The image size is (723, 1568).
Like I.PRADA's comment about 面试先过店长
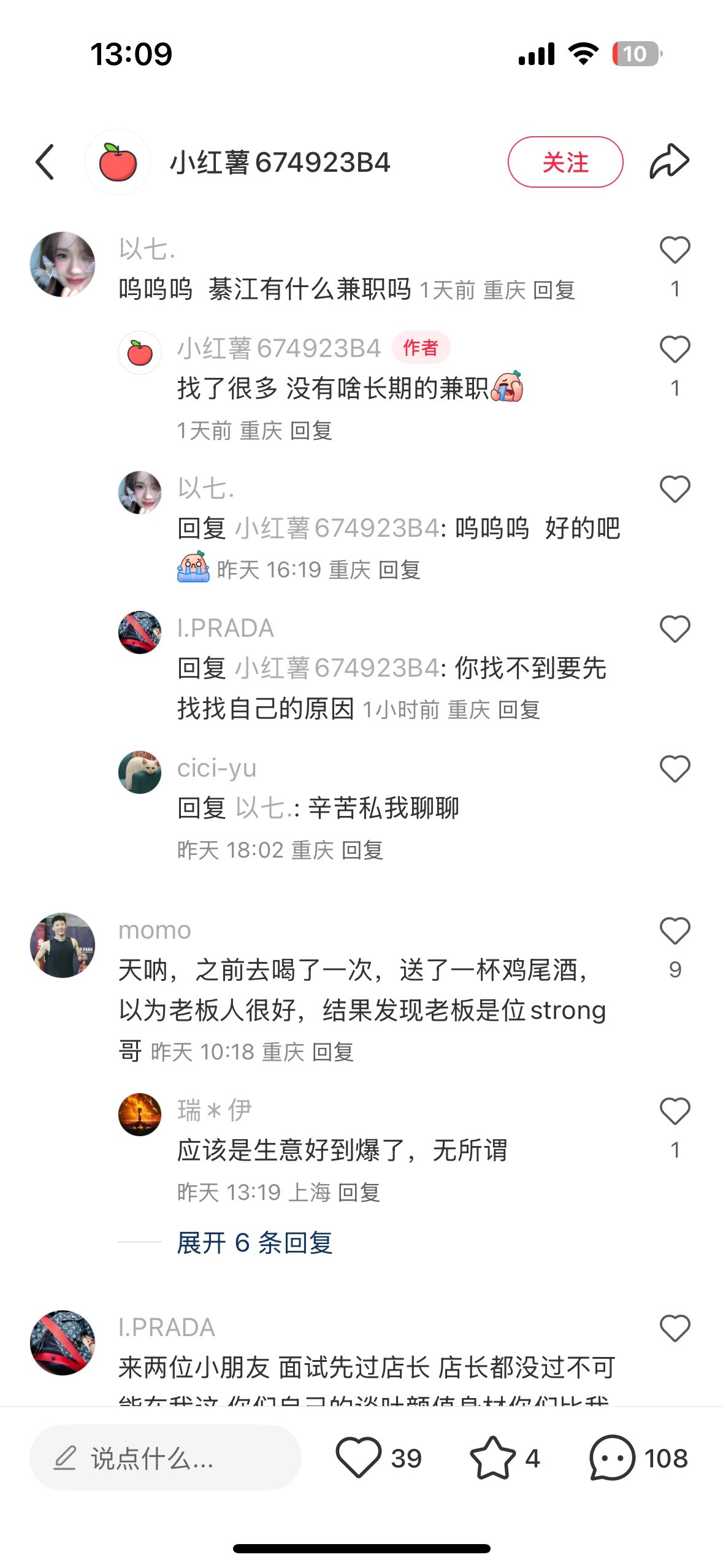pyautogui.click(x=675, y=1329)
